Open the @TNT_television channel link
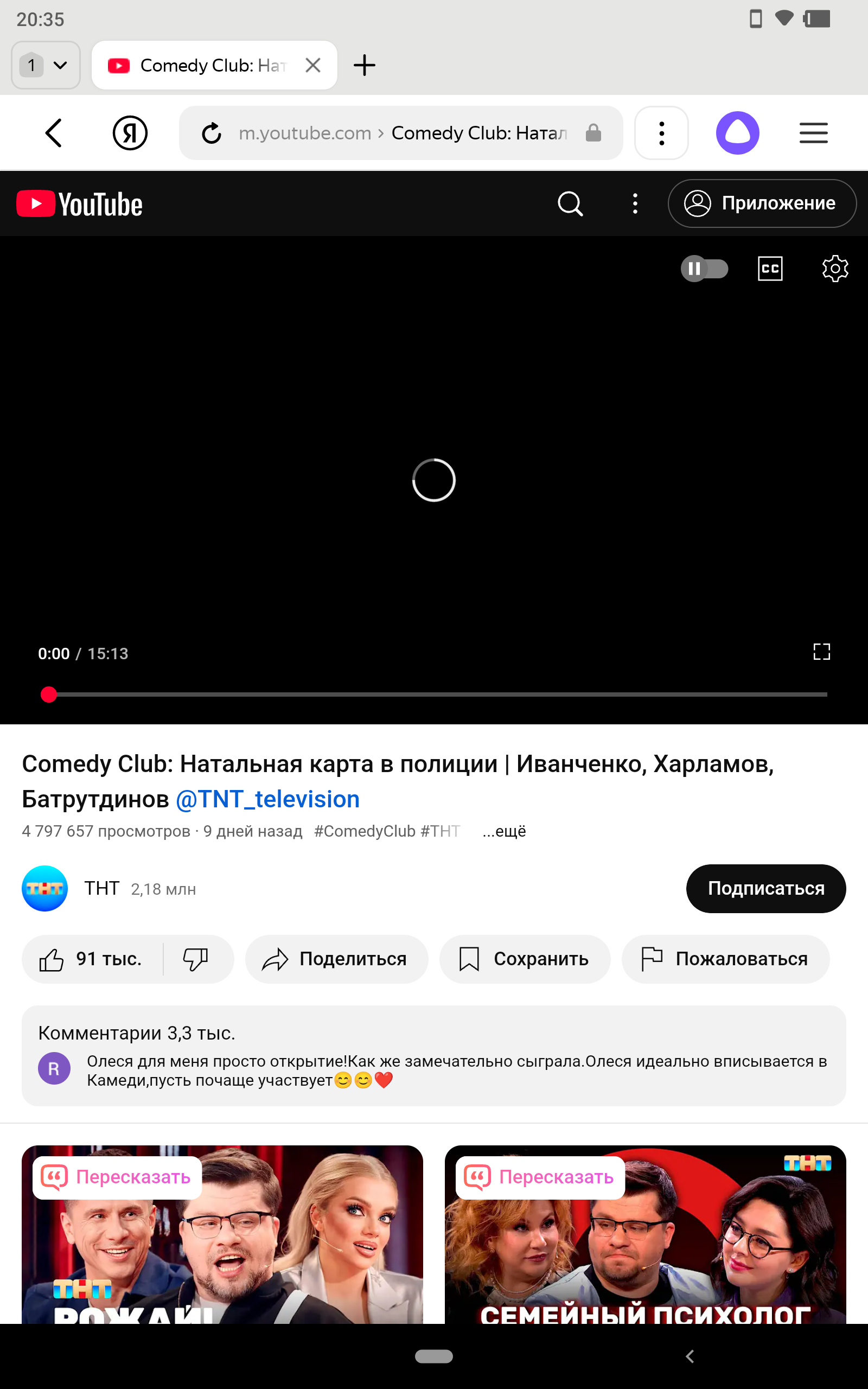 click(x=267, y=799)
